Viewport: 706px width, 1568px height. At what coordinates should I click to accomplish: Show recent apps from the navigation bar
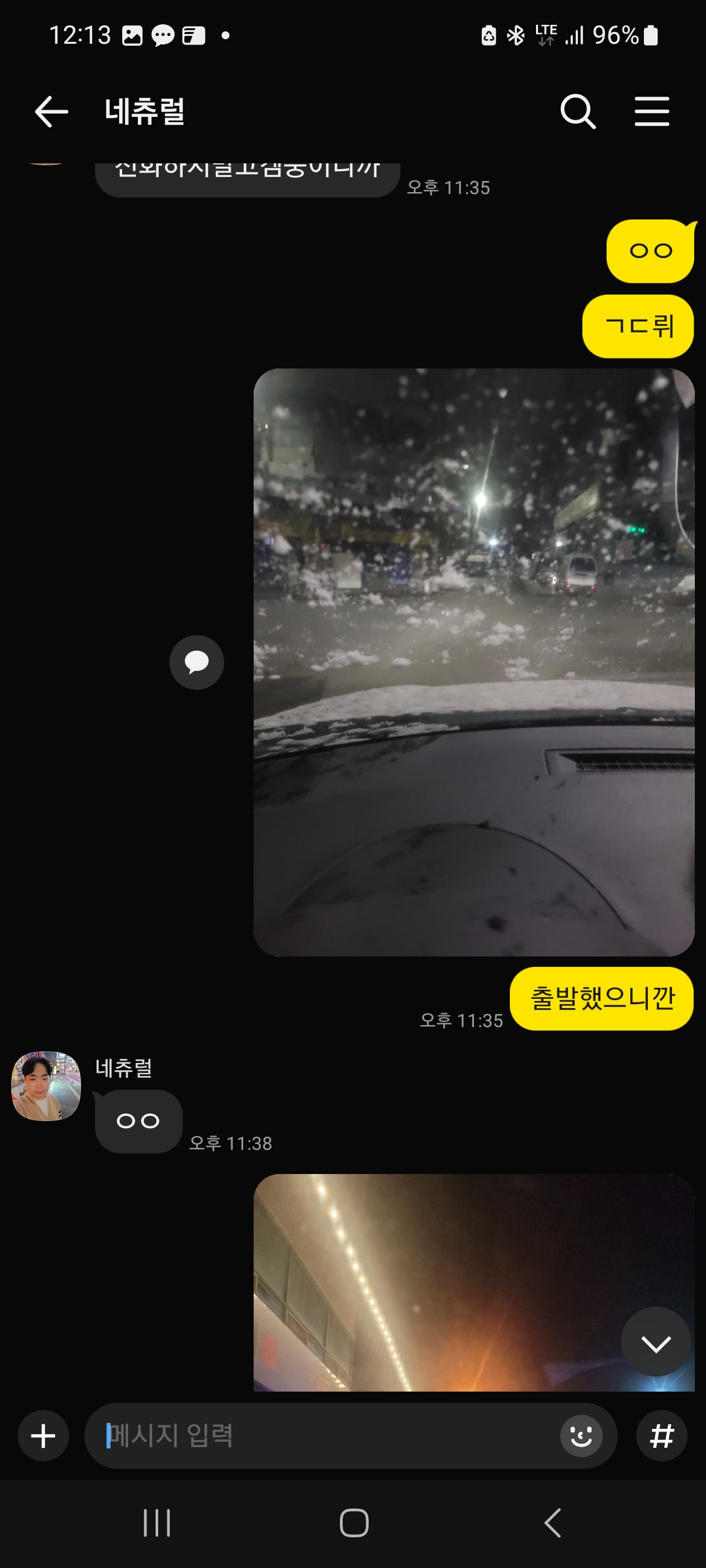coord(157,1523)
